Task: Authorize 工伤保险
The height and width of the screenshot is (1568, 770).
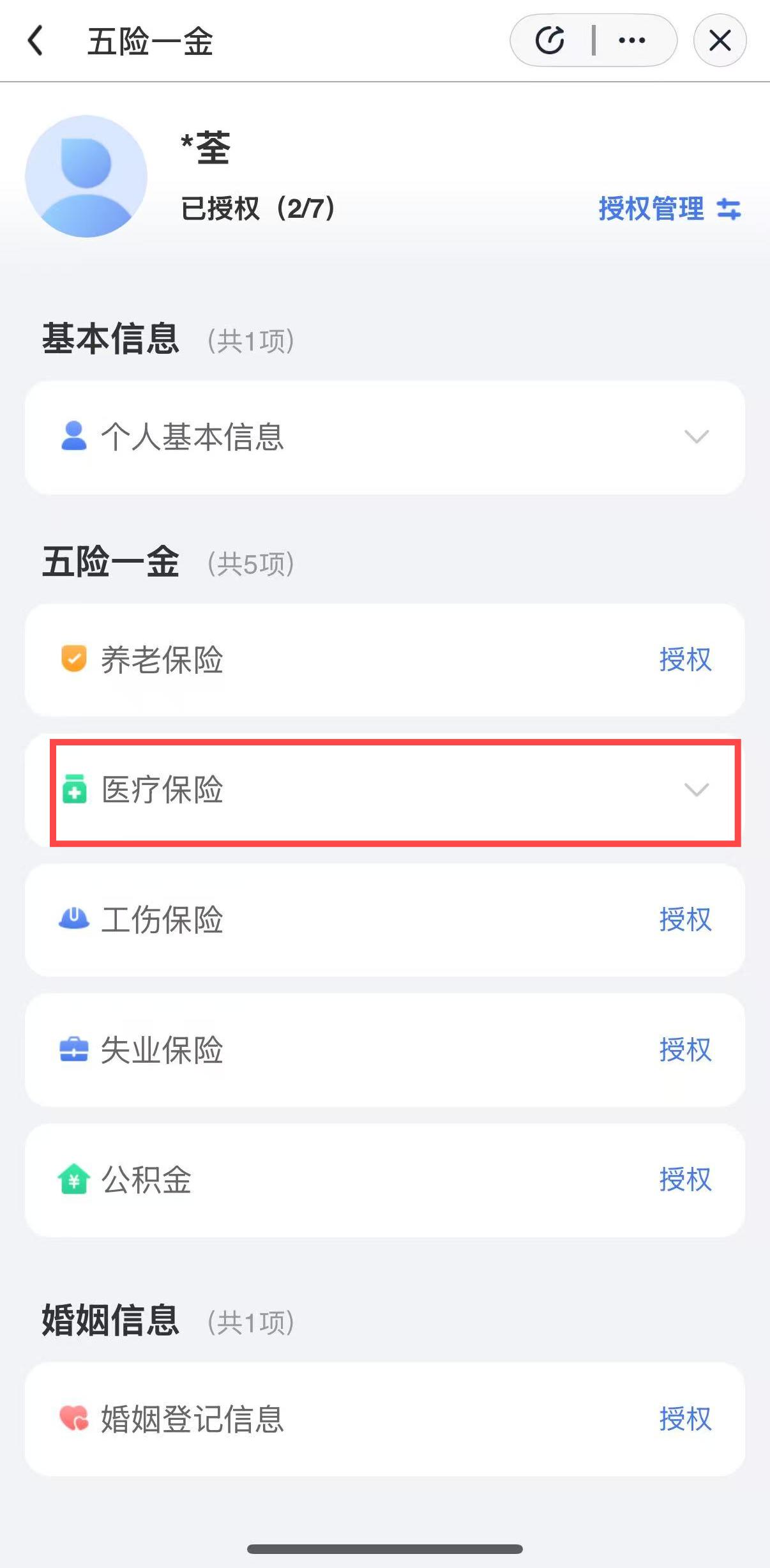Action: click(x=684, y=920)
